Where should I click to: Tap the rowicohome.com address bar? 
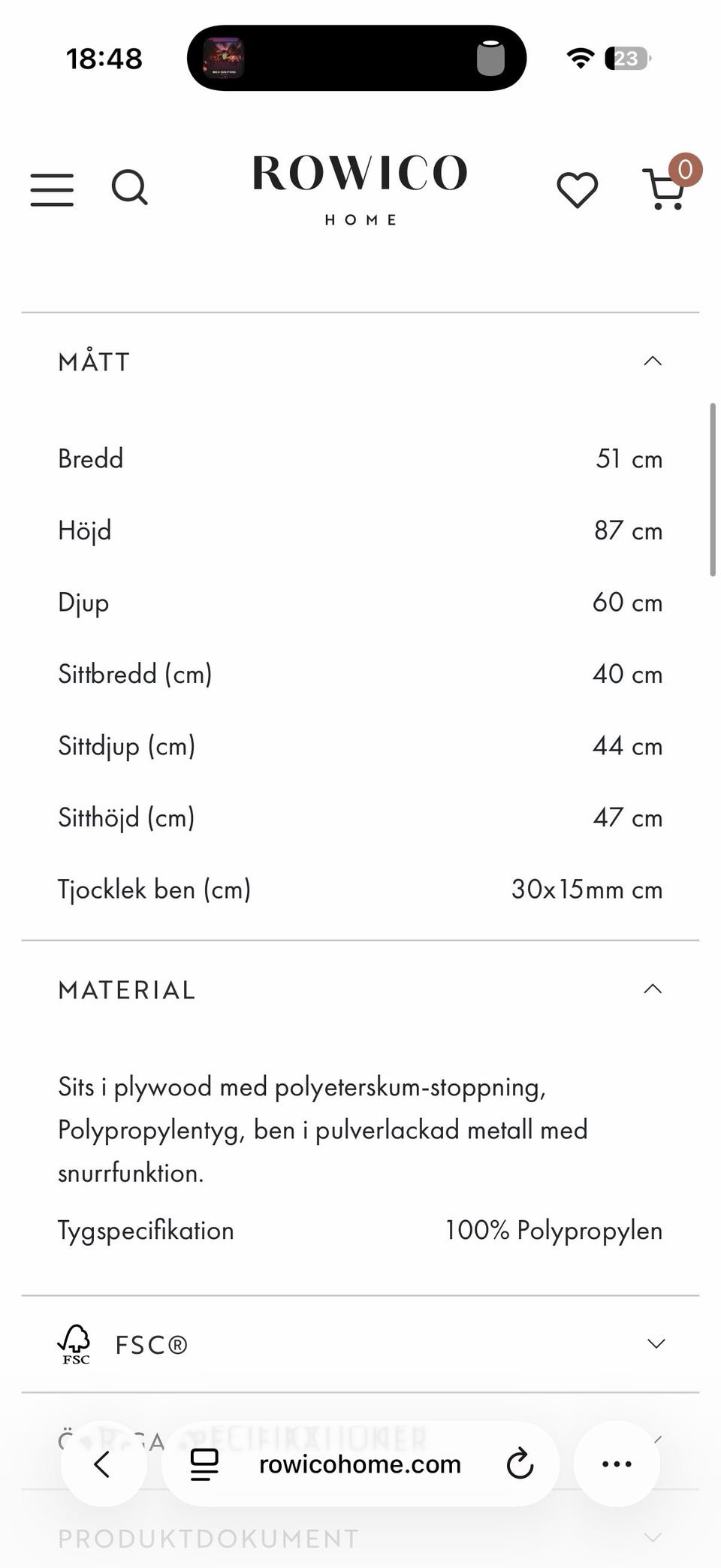click(x=360, y=1464)
